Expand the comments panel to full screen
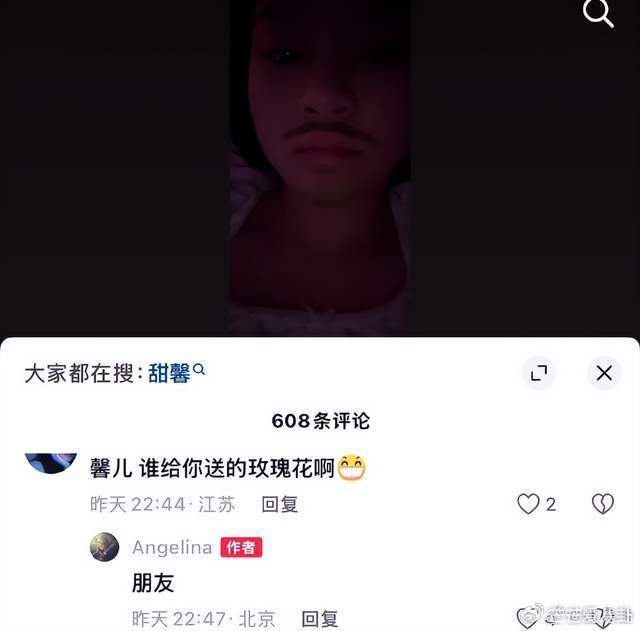 [x=538, y=373]
